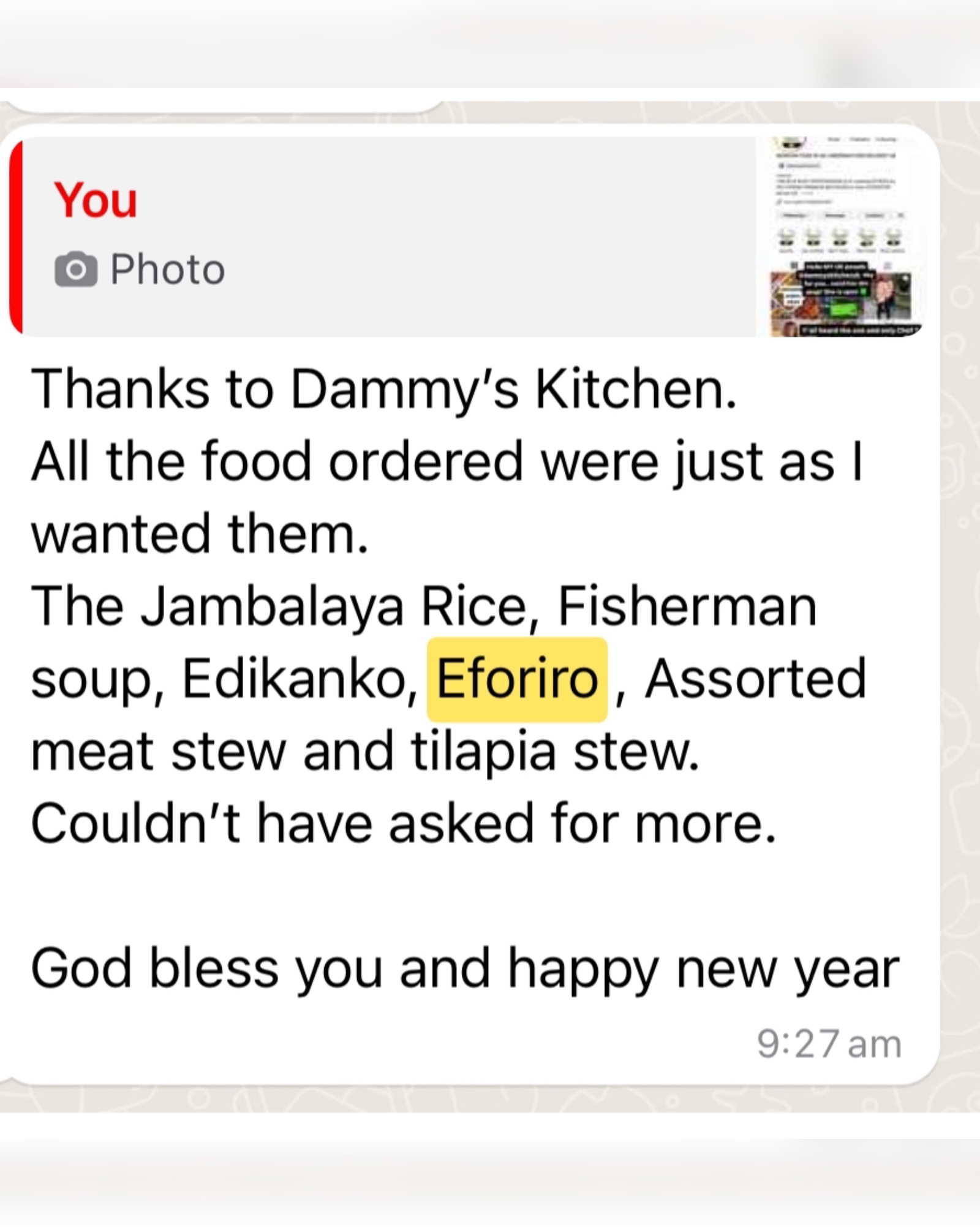Screen dimensions: 980x1227
Task: Open the quoted Photo reply from You
Action: 392,236
